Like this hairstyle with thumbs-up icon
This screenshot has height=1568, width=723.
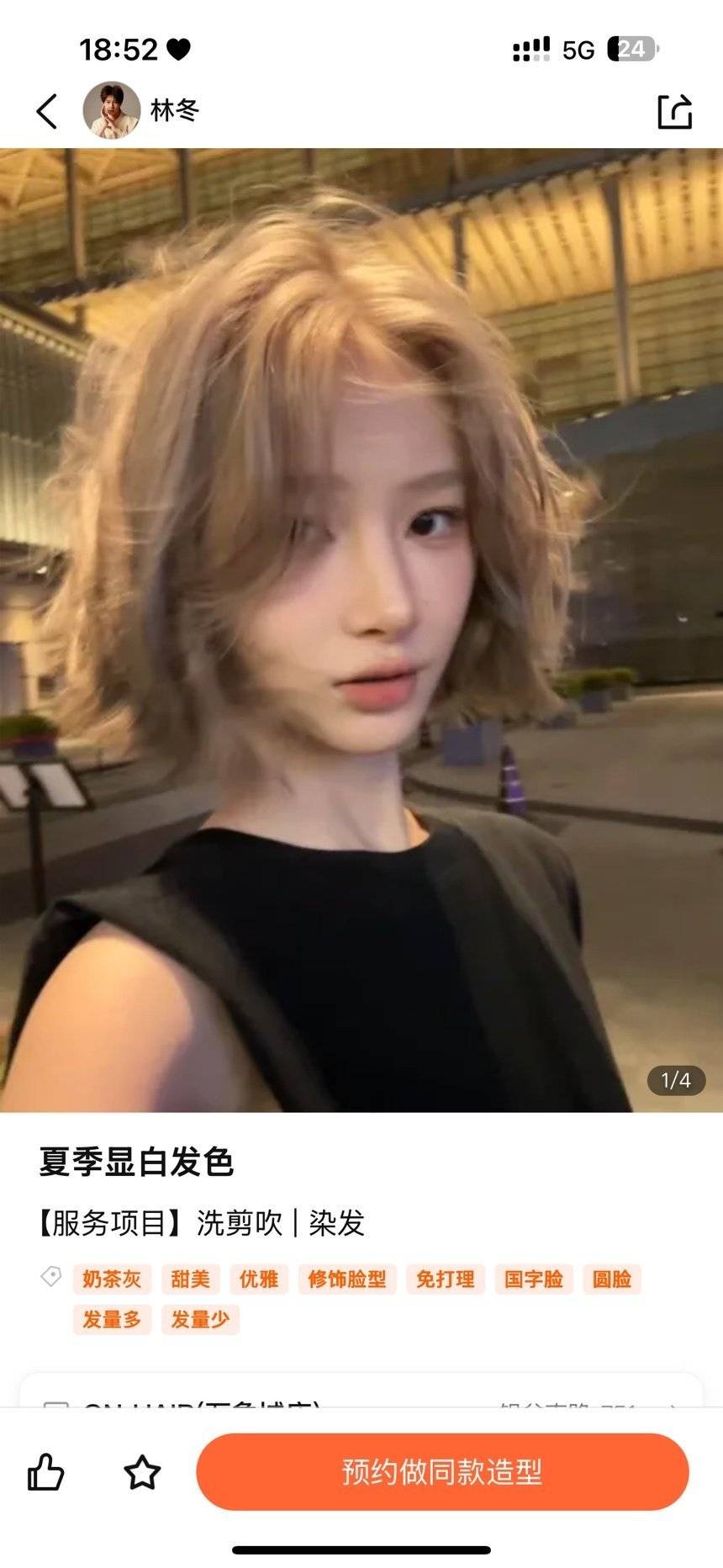coord(46,1472)
